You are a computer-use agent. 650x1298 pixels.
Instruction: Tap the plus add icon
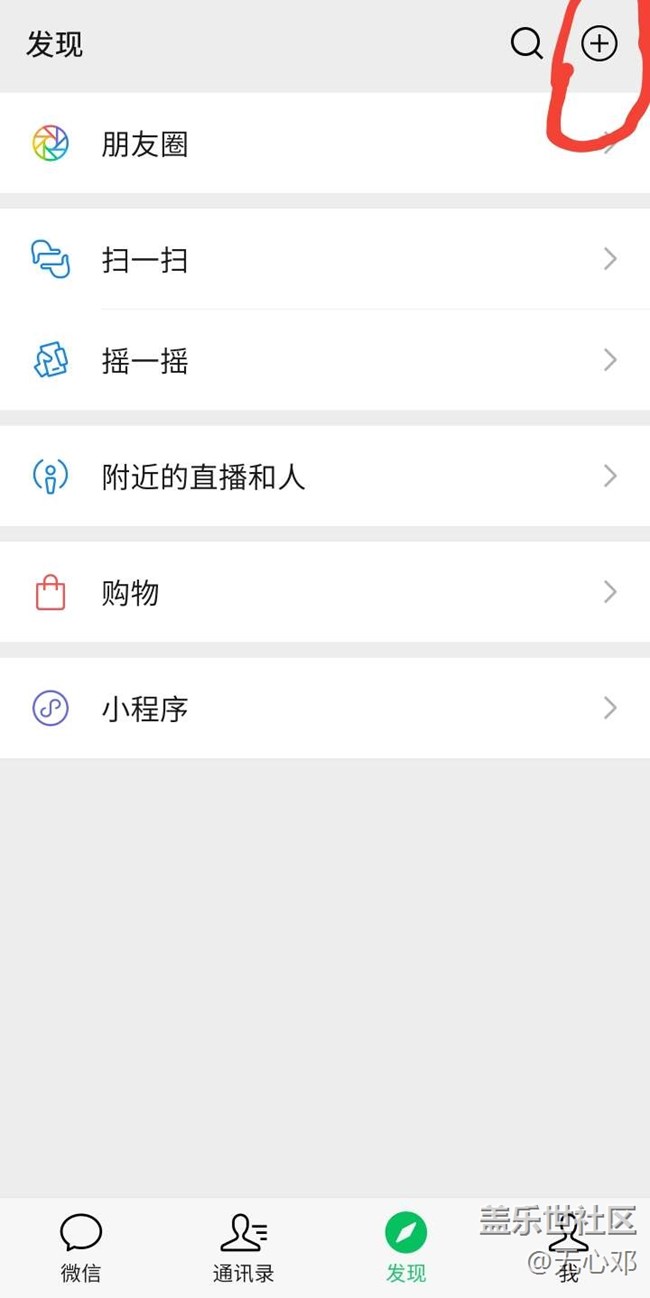(599, 44)
